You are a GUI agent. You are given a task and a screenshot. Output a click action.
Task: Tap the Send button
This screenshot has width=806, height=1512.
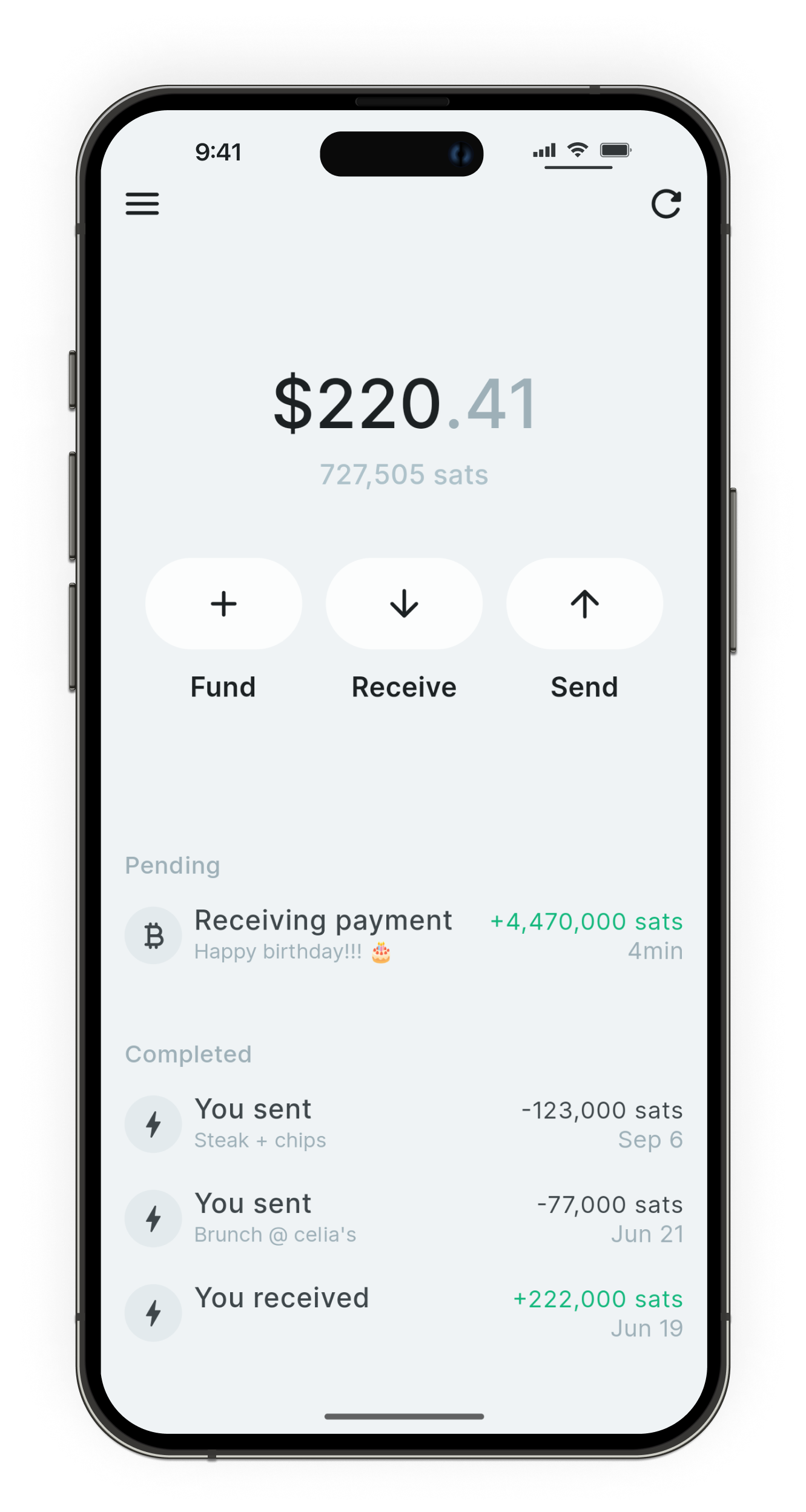pyautogui.click(x=584, y=604)
